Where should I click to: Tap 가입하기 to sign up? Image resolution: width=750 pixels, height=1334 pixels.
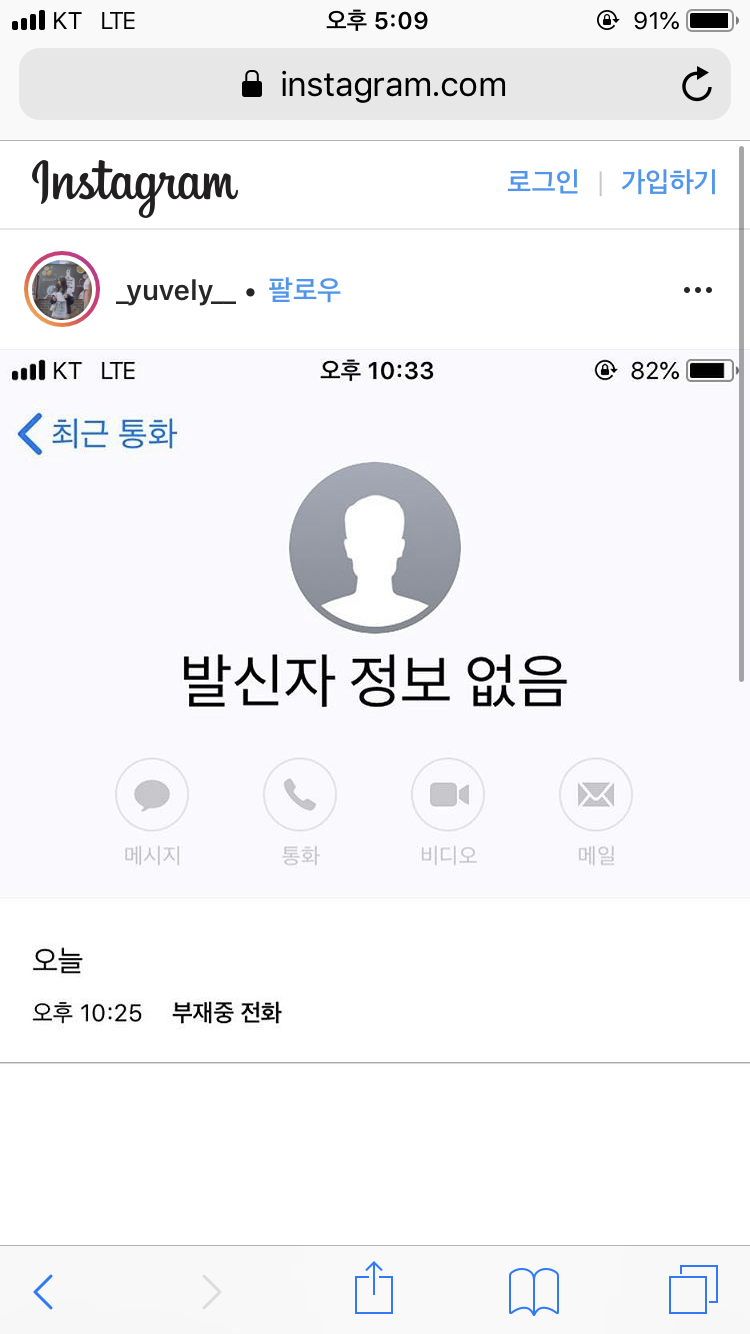tap(669, 182)
